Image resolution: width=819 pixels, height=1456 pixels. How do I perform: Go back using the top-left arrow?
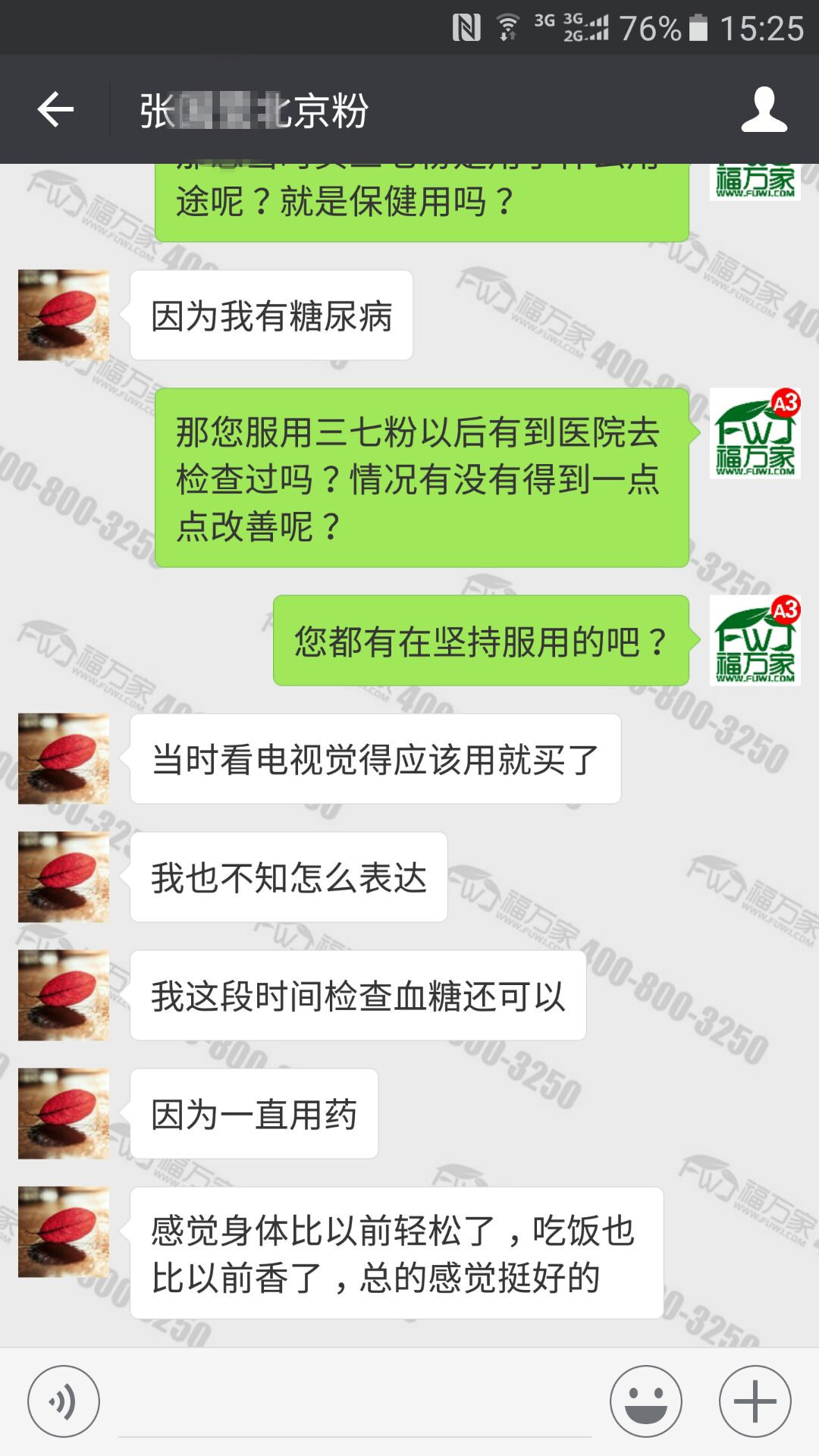pos(55,110)
